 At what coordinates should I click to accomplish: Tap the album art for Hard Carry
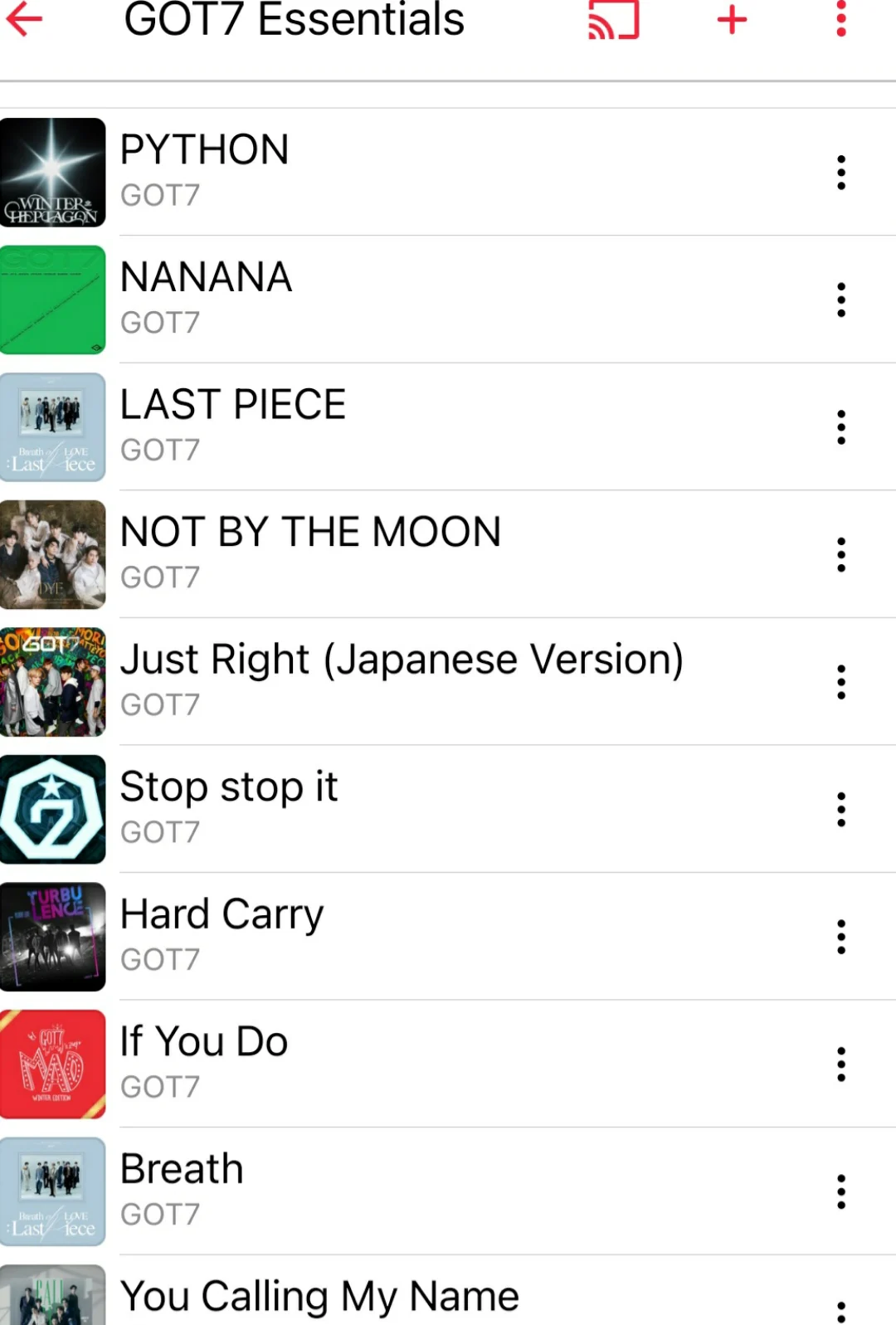pos(52,937)
